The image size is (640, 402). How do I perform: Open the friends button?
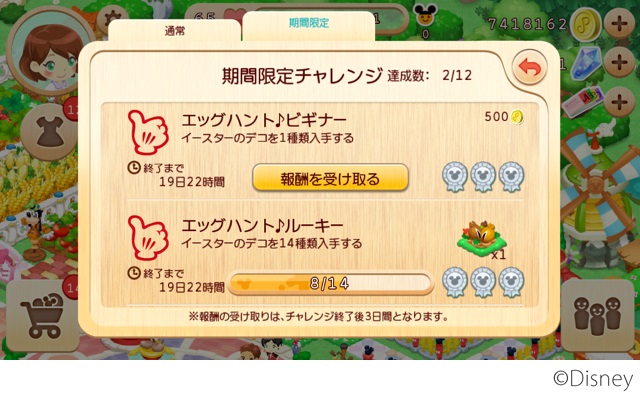pos(598,315)
